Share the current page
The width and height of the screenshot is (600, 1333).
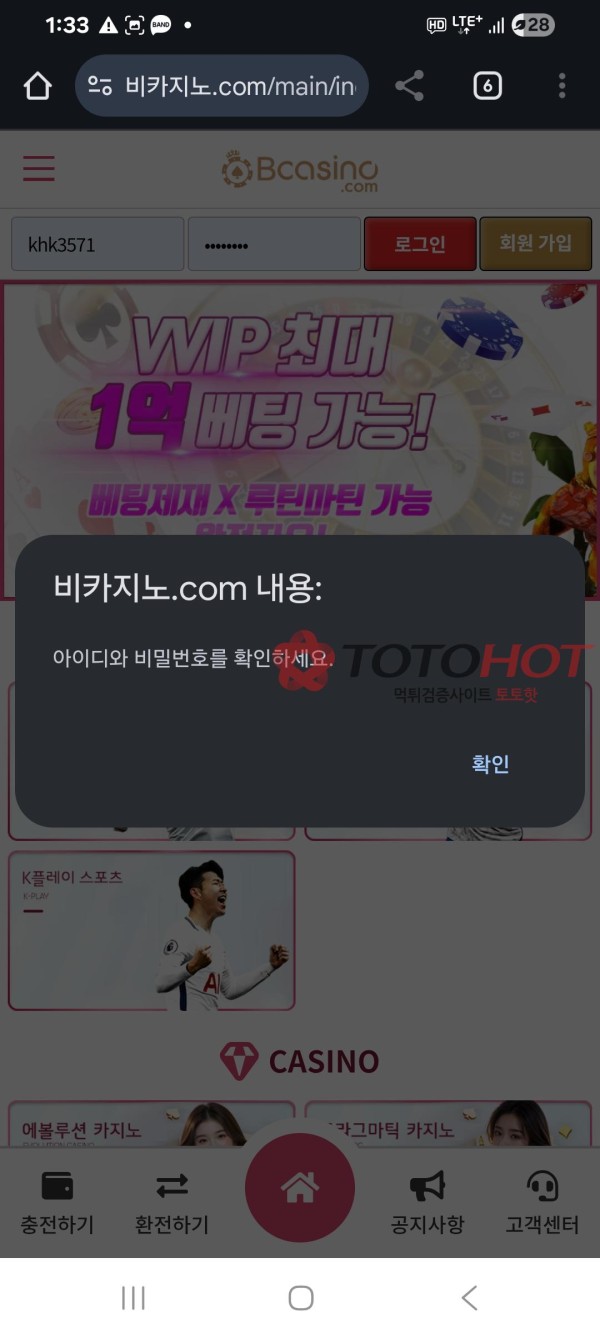(x=409, y=87)
